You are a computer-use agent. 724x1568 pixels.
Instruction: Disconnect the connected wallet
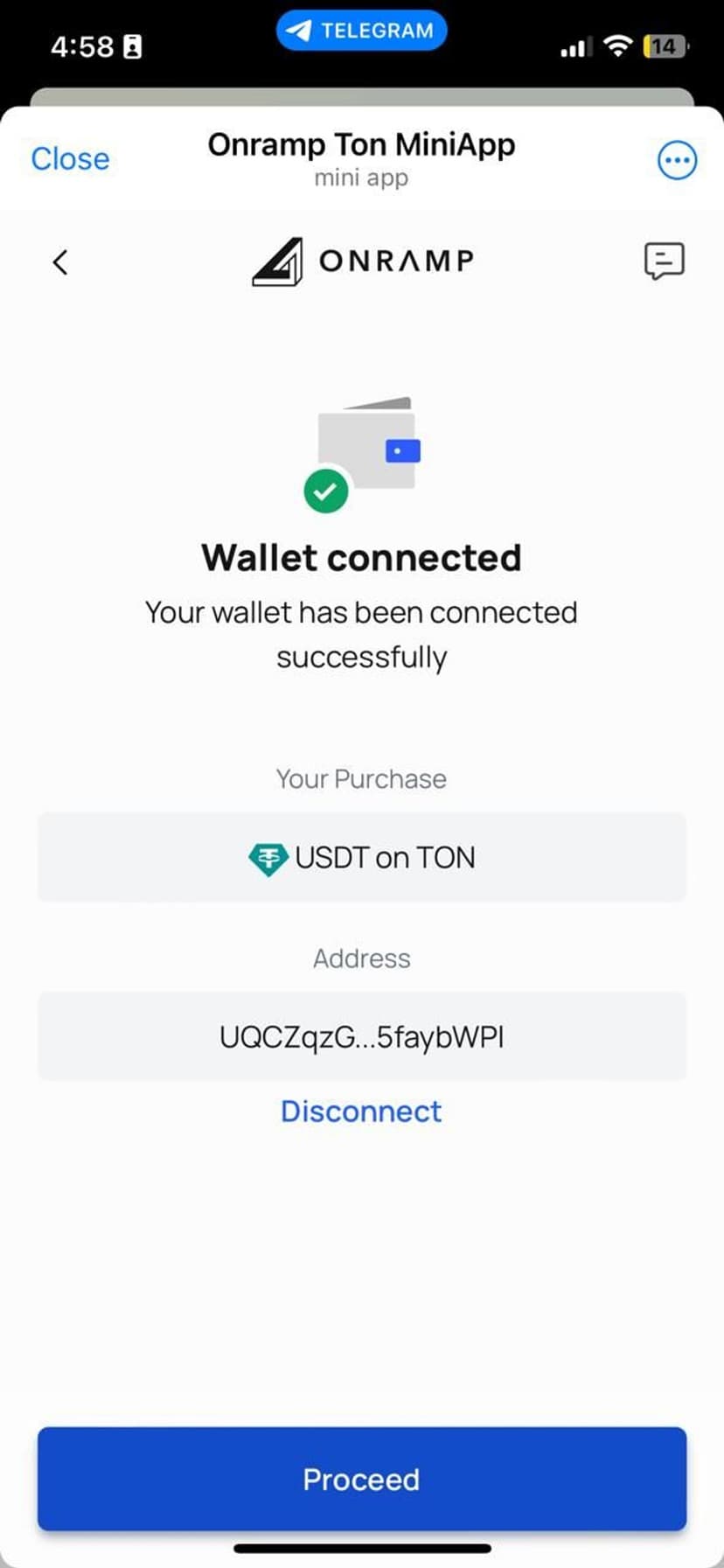coord(361,1111)
